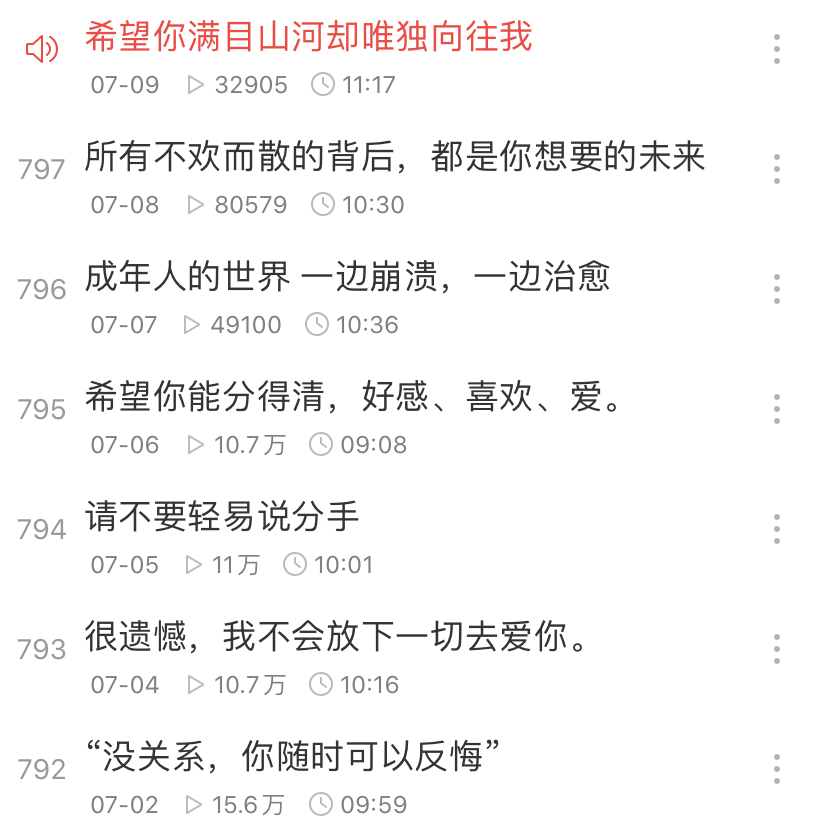Open the three-dot menu on episode 793
The image size is (828, 838).
click(x=776, y=650)
